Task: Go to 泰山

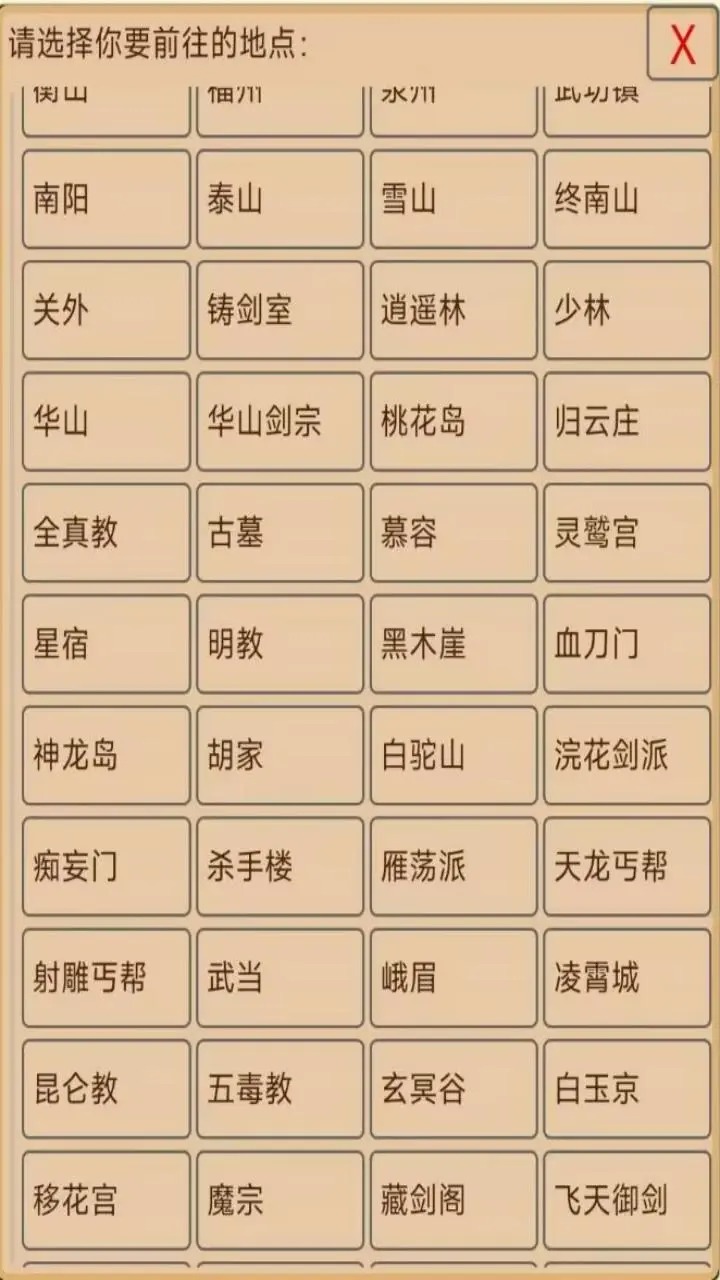Action: (x=280, y=199)
